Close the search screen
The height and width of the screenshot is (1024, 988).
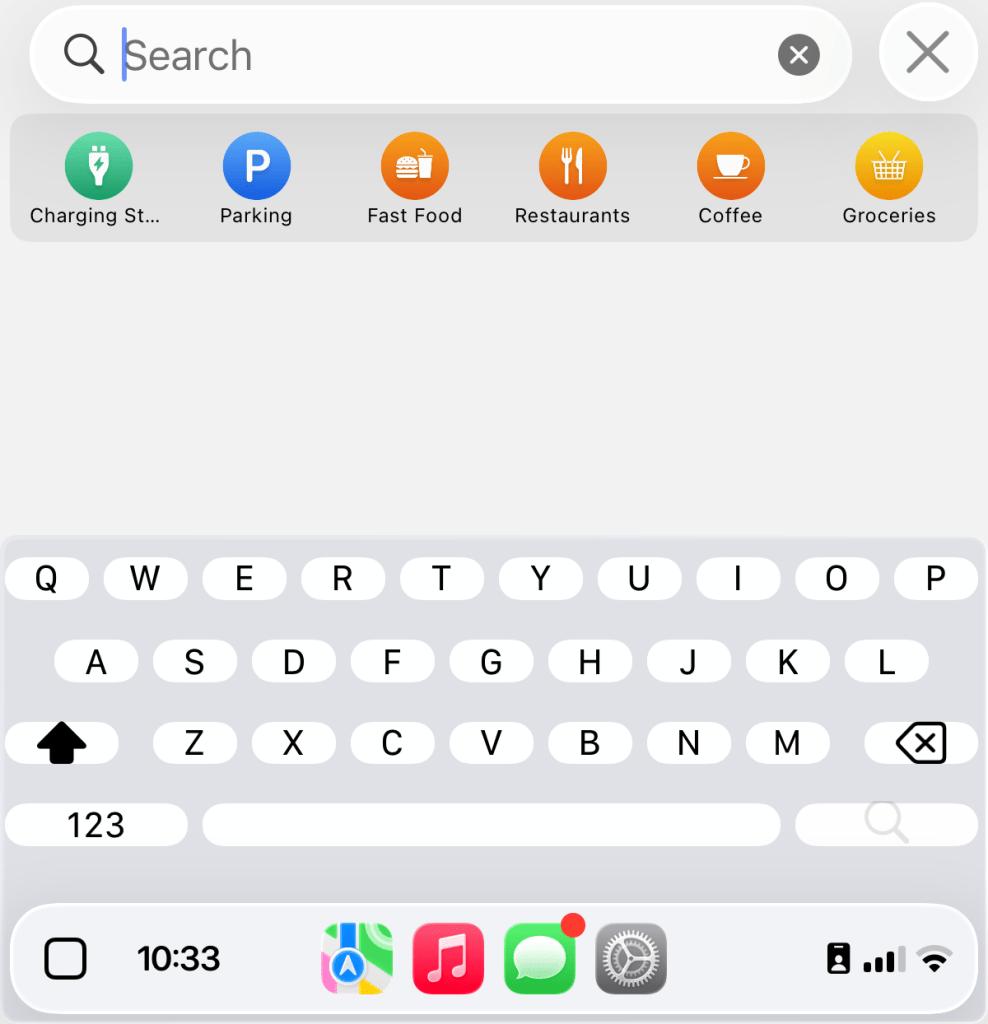pos(927,52)
